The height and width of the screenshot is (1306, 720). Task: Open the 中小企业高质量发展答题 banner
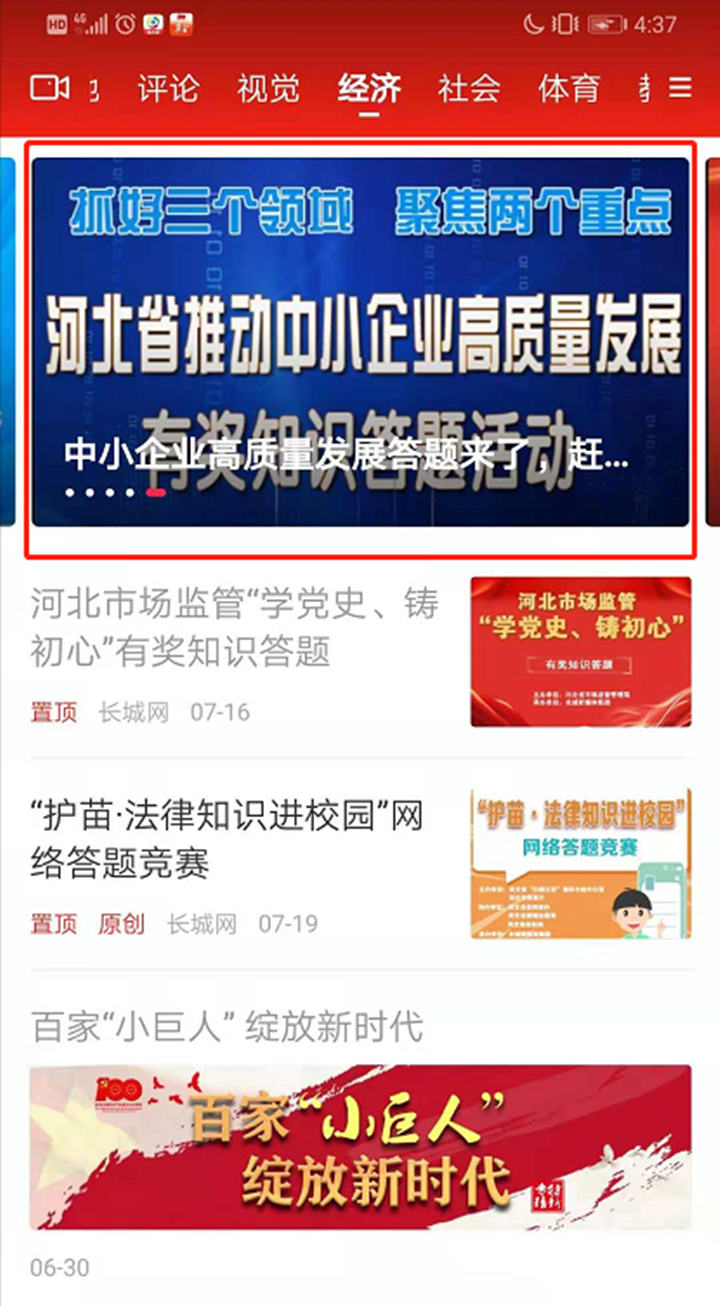(x=360, y=342)
